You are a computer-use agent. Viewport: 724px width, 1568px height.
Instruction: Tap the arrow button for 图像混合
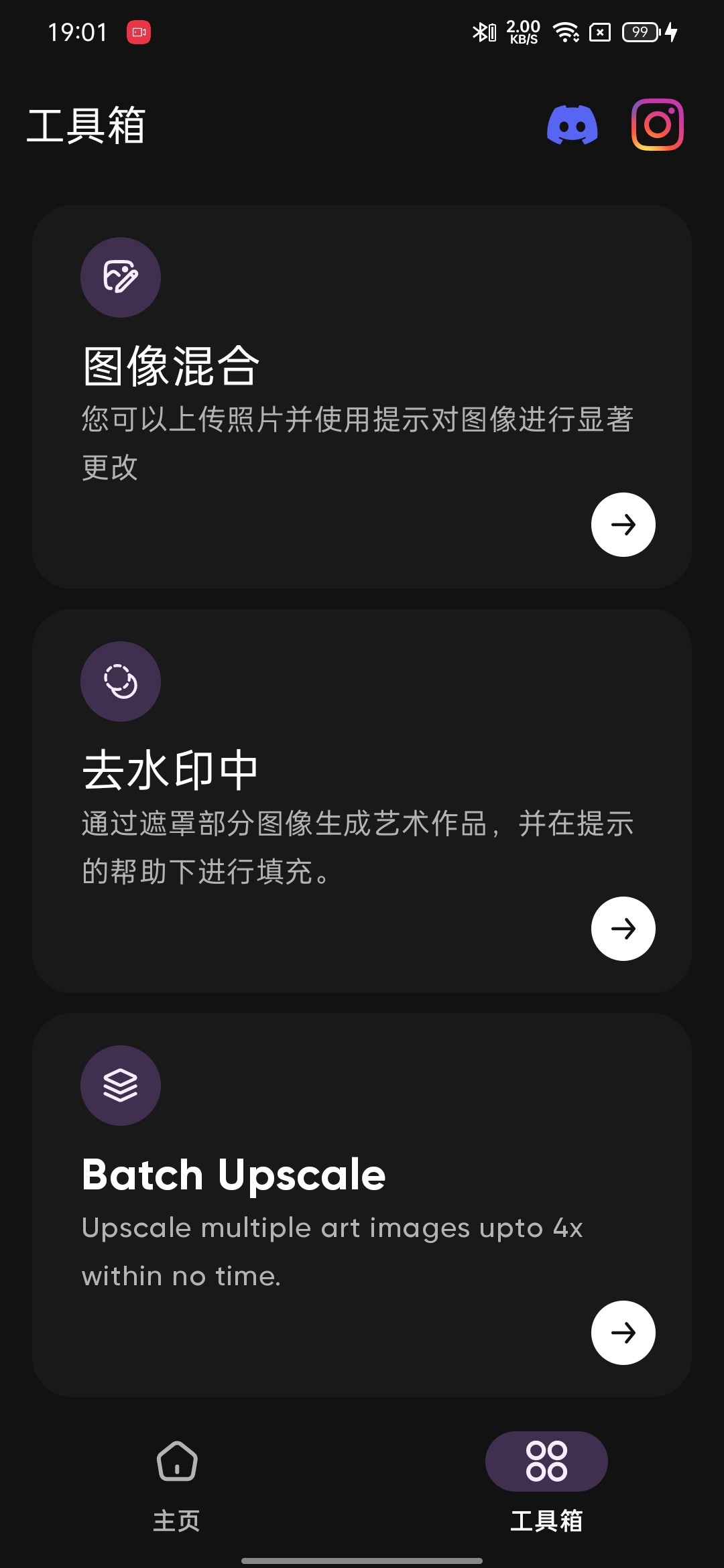point(623,525)
